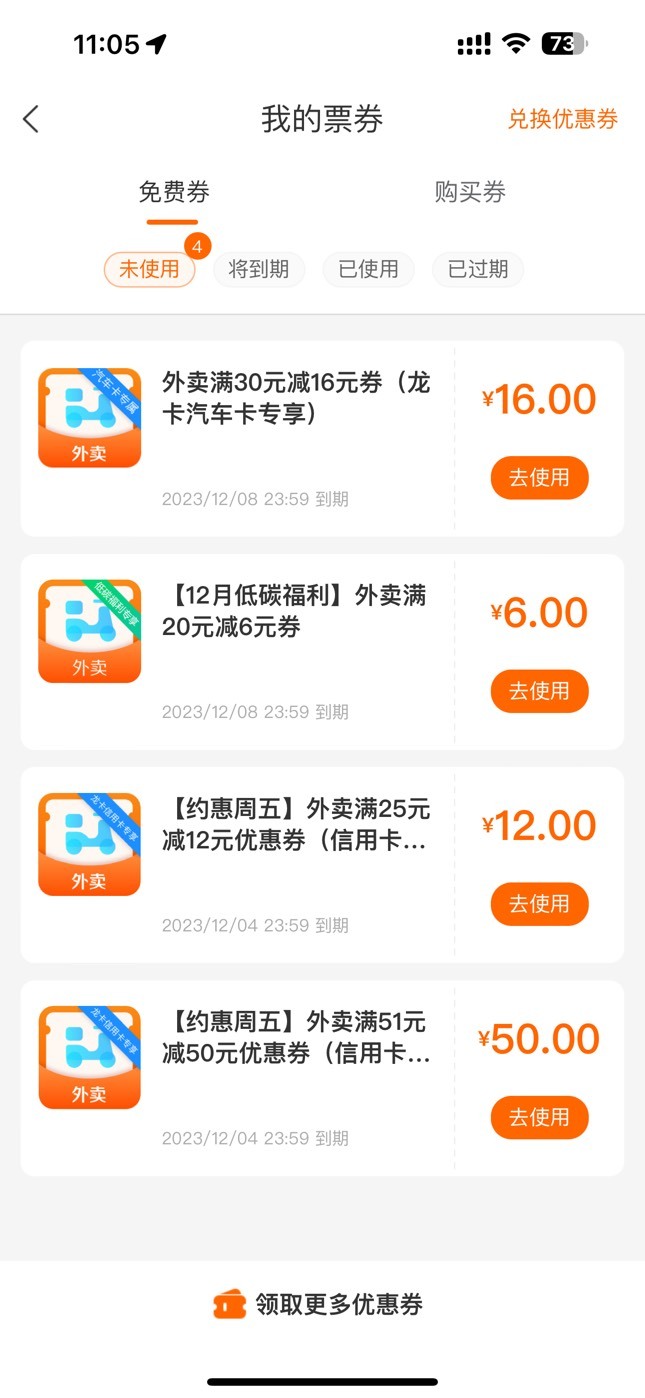The image size is (645, 1398).
Task: Show 已使用 coupons
Action: (x=368, y=269)
